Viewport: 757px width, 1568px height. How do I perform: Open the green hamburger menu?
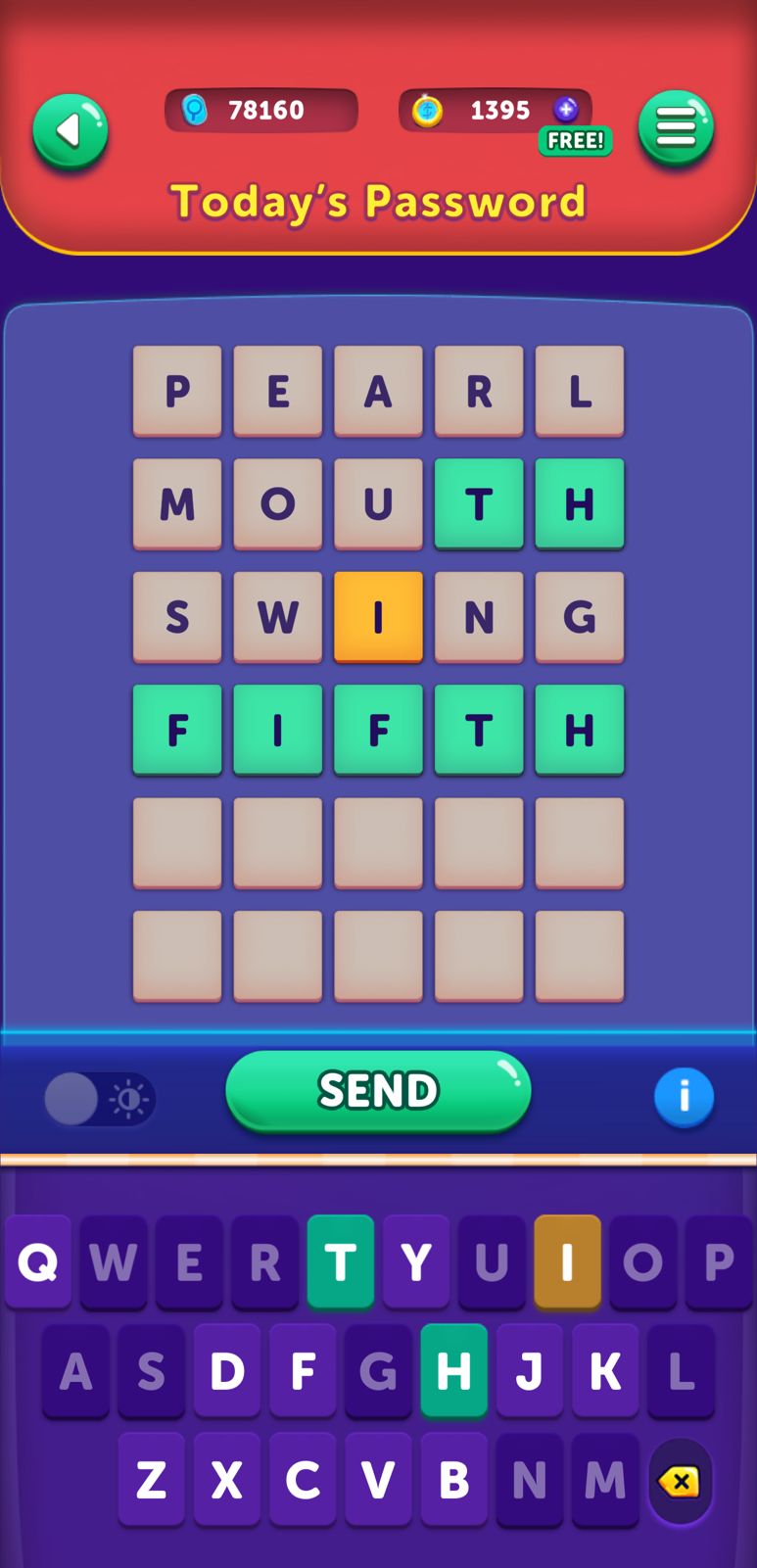tap(676, 128)
